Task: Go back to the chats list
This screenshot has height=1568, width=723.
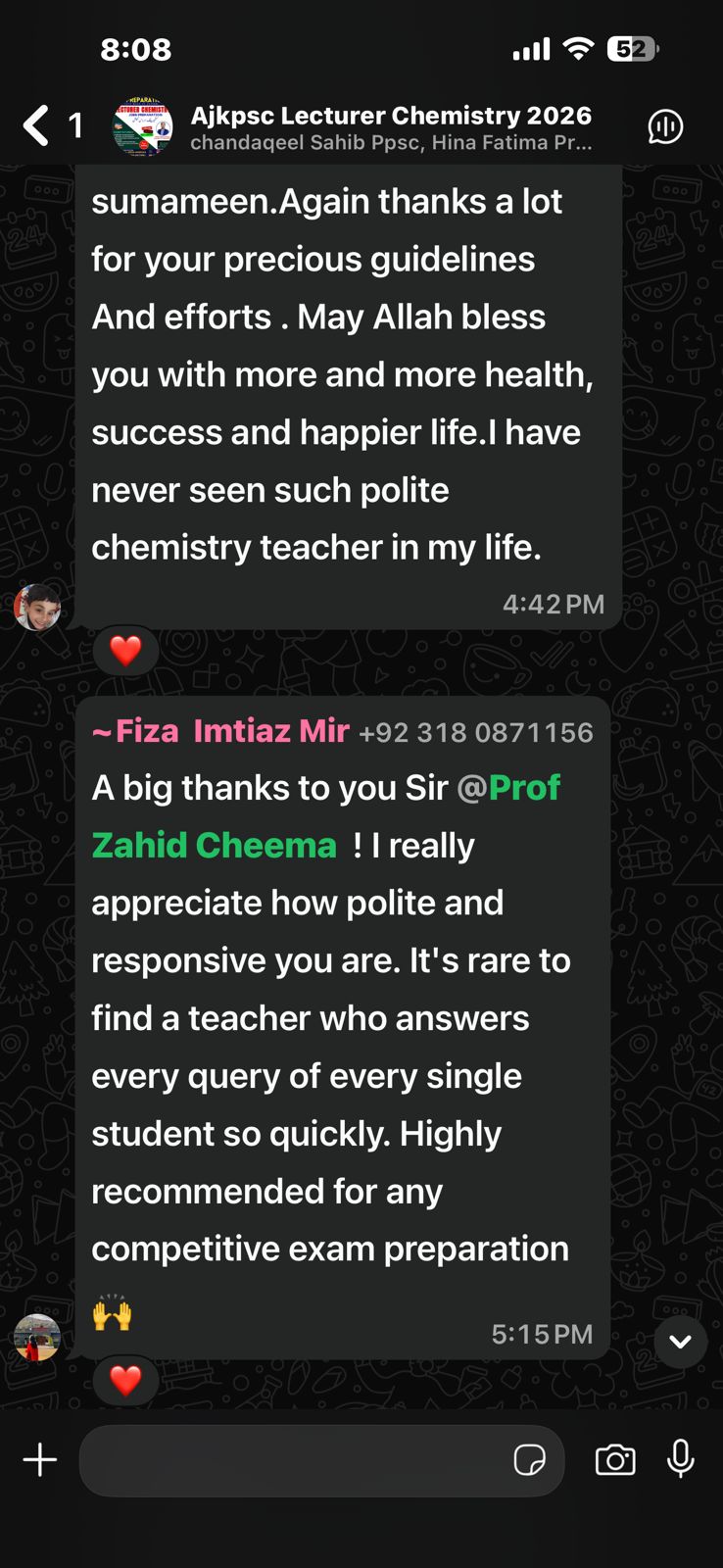Action: 37,126
